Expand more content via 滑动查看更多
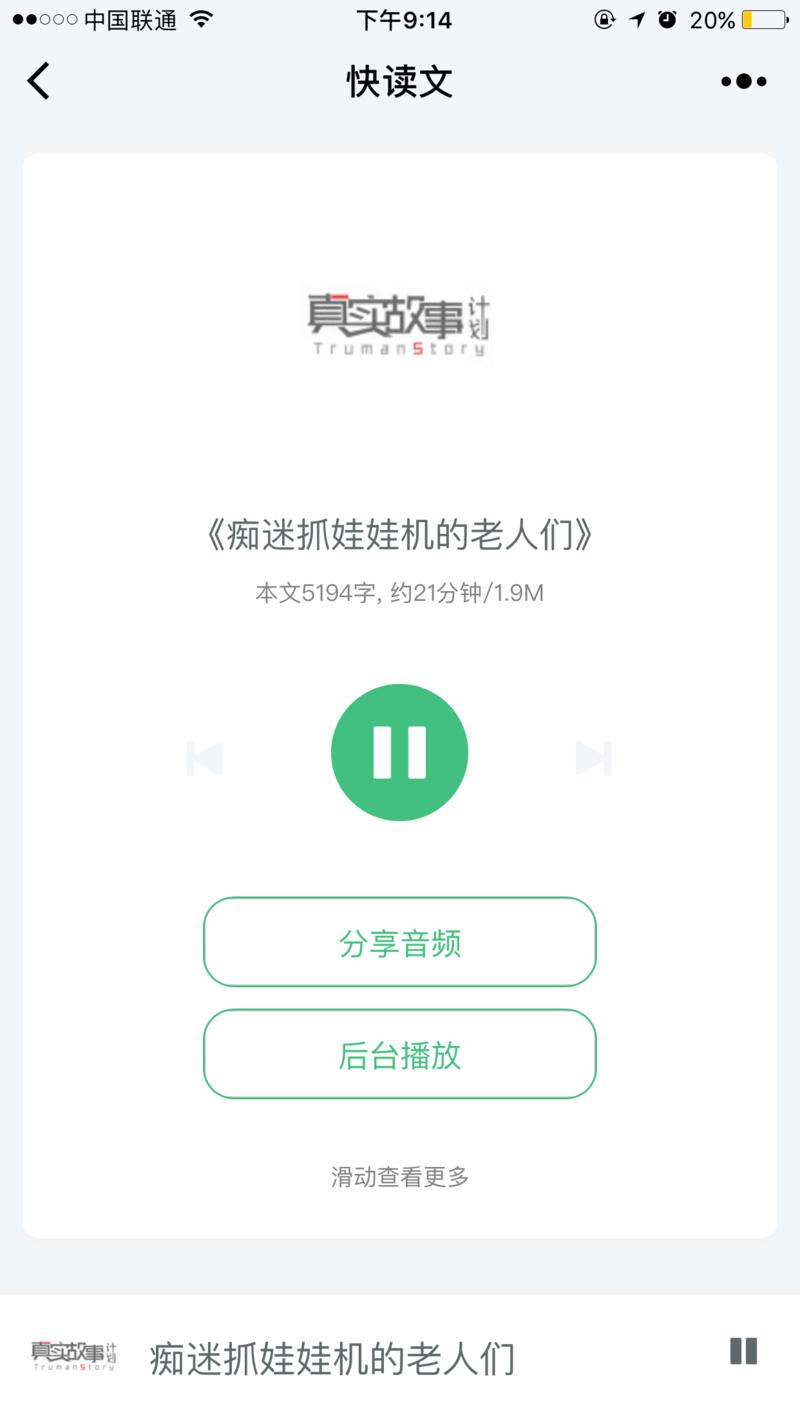 (x=400, y=1177)
